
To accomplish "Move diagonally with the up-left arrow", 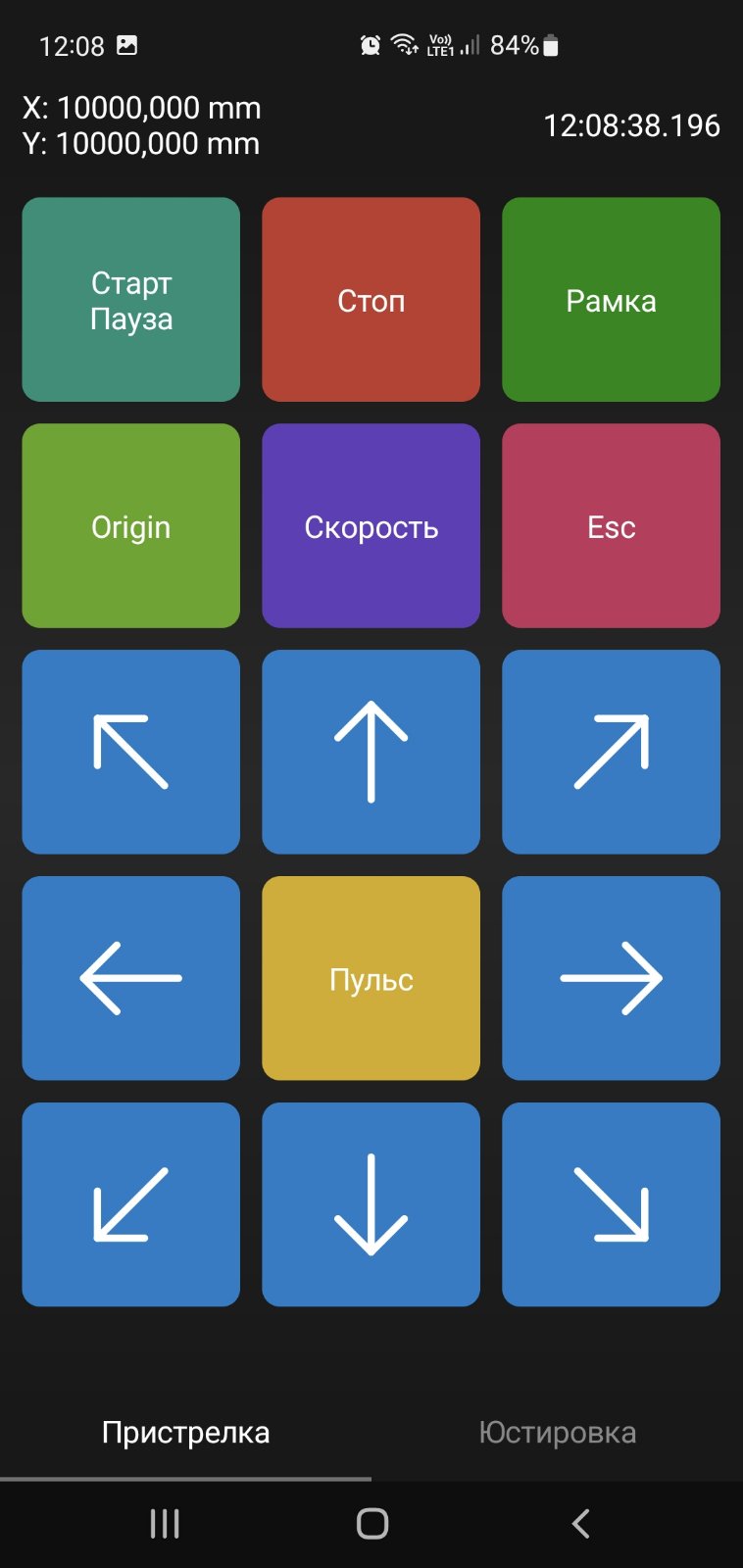I will [130, 752].
